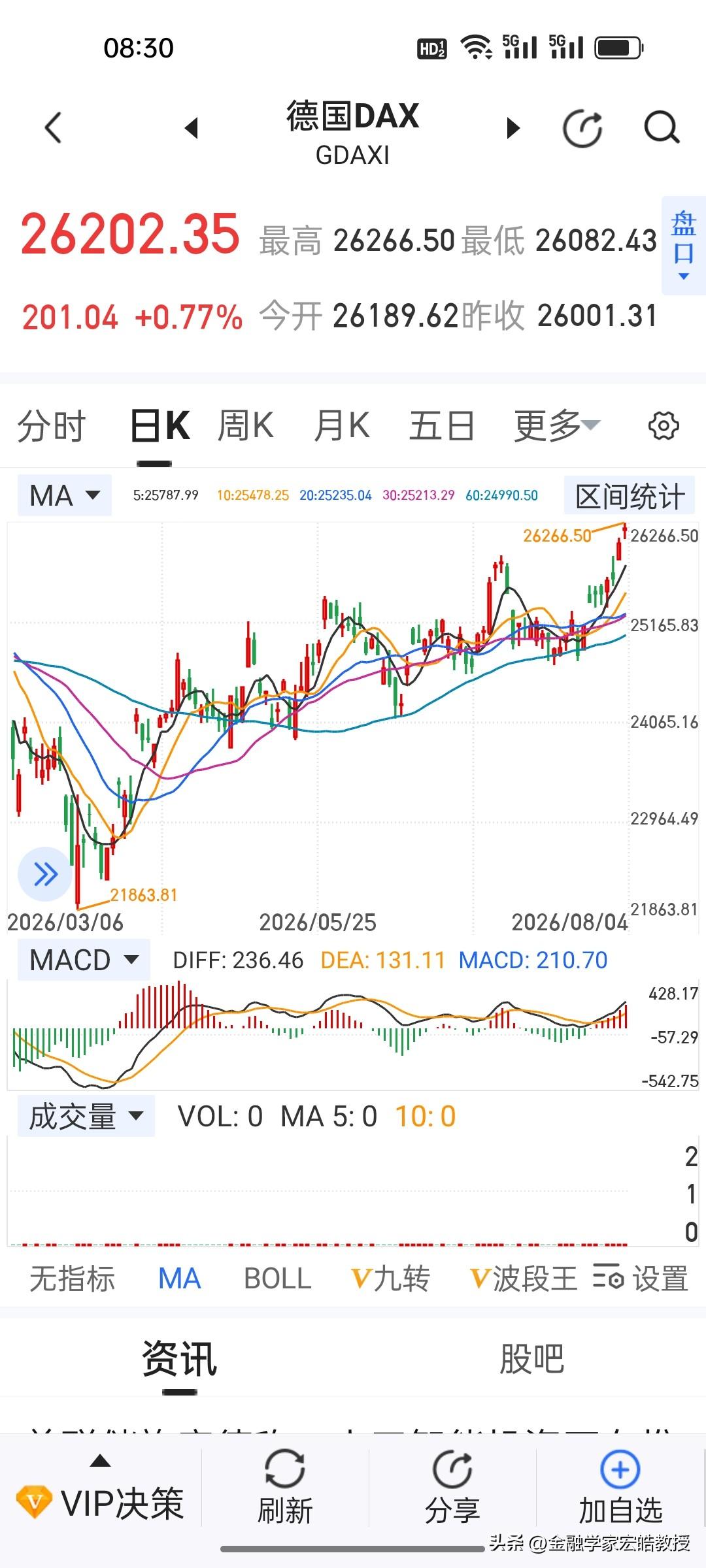Select the 月K chart tab
706x1568 pixels.
pyautogui.click(x=342, y=426)
